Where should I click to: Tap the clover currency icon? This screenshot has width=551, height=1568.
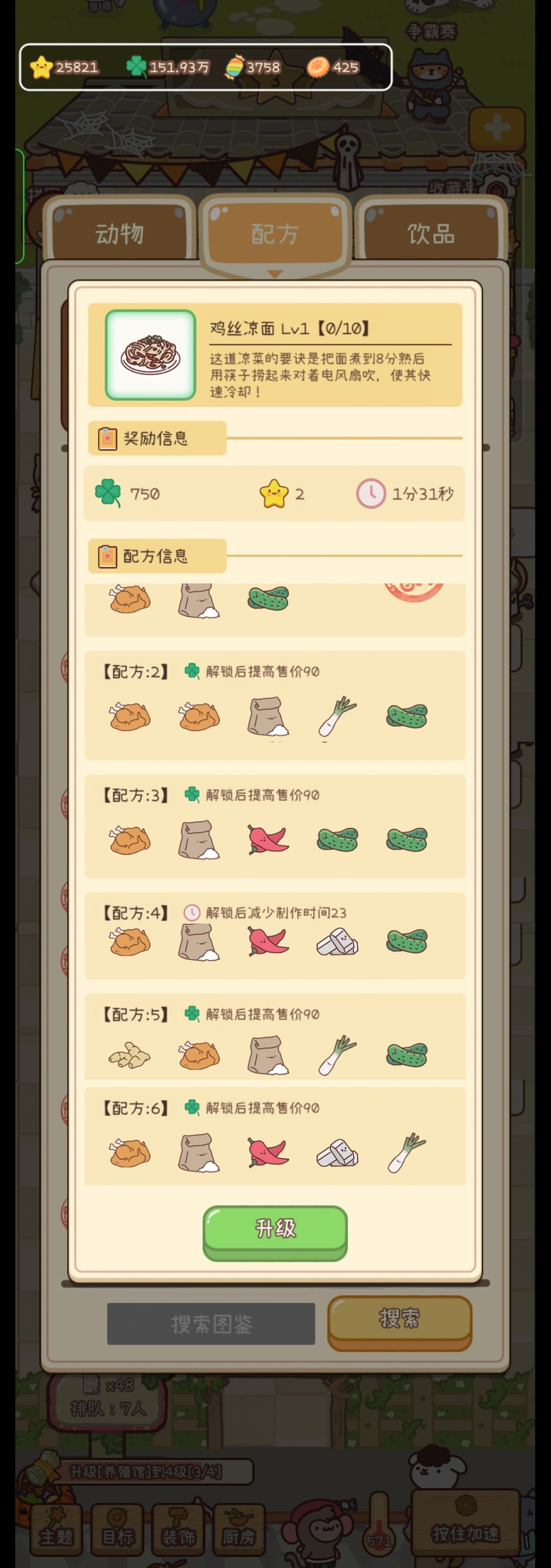[138, 67]
